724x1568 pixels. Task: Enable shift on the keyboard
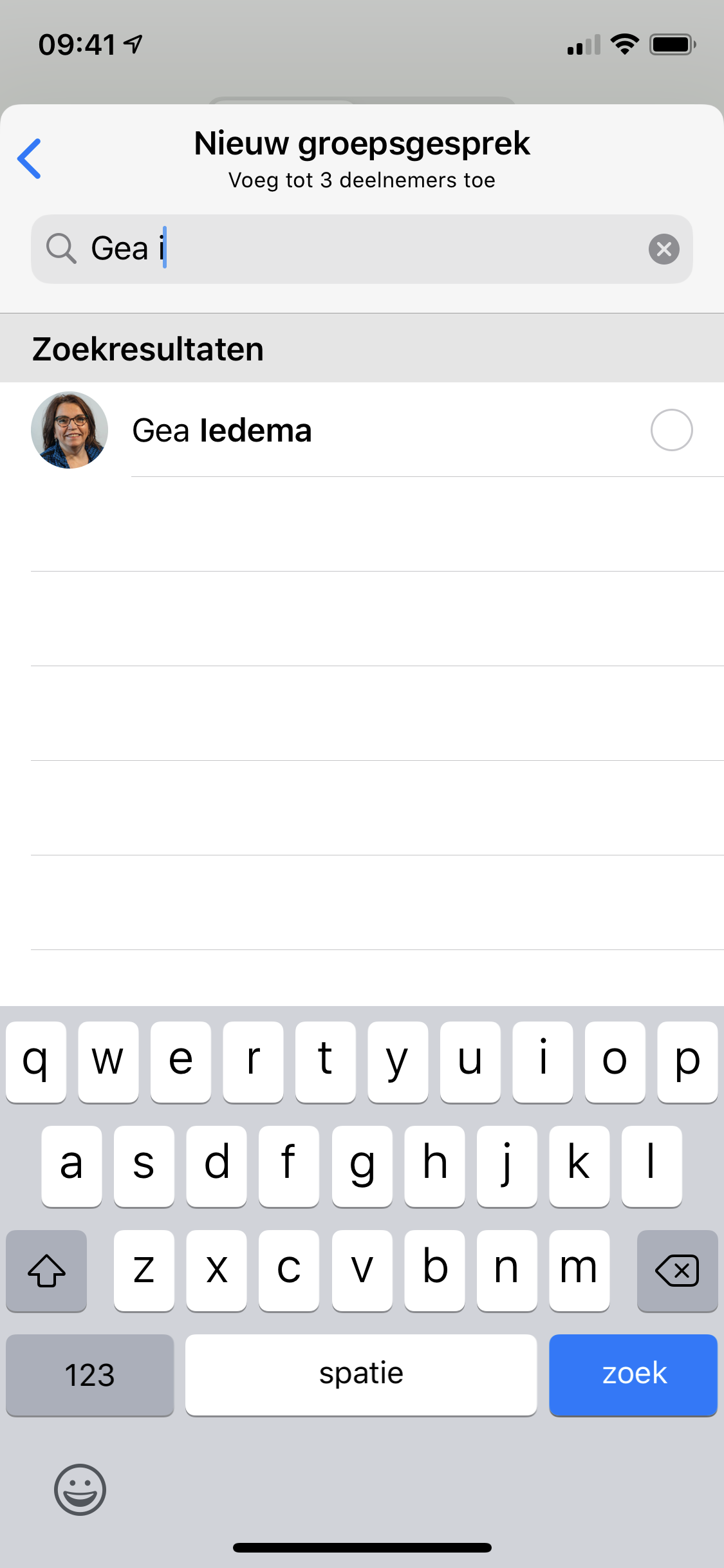[46, 1271]
